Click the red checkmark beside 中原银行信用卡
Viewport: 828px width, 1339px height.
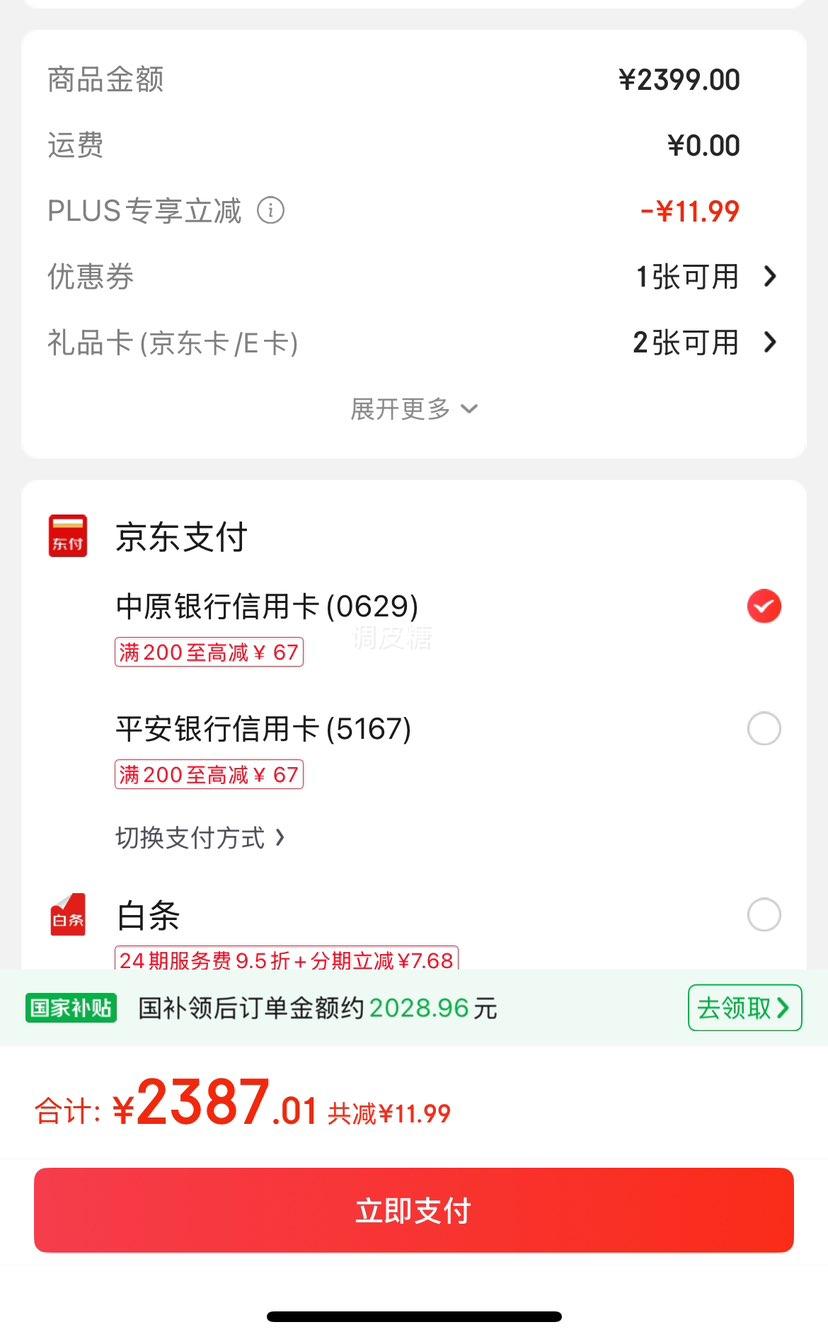point(764,606)
